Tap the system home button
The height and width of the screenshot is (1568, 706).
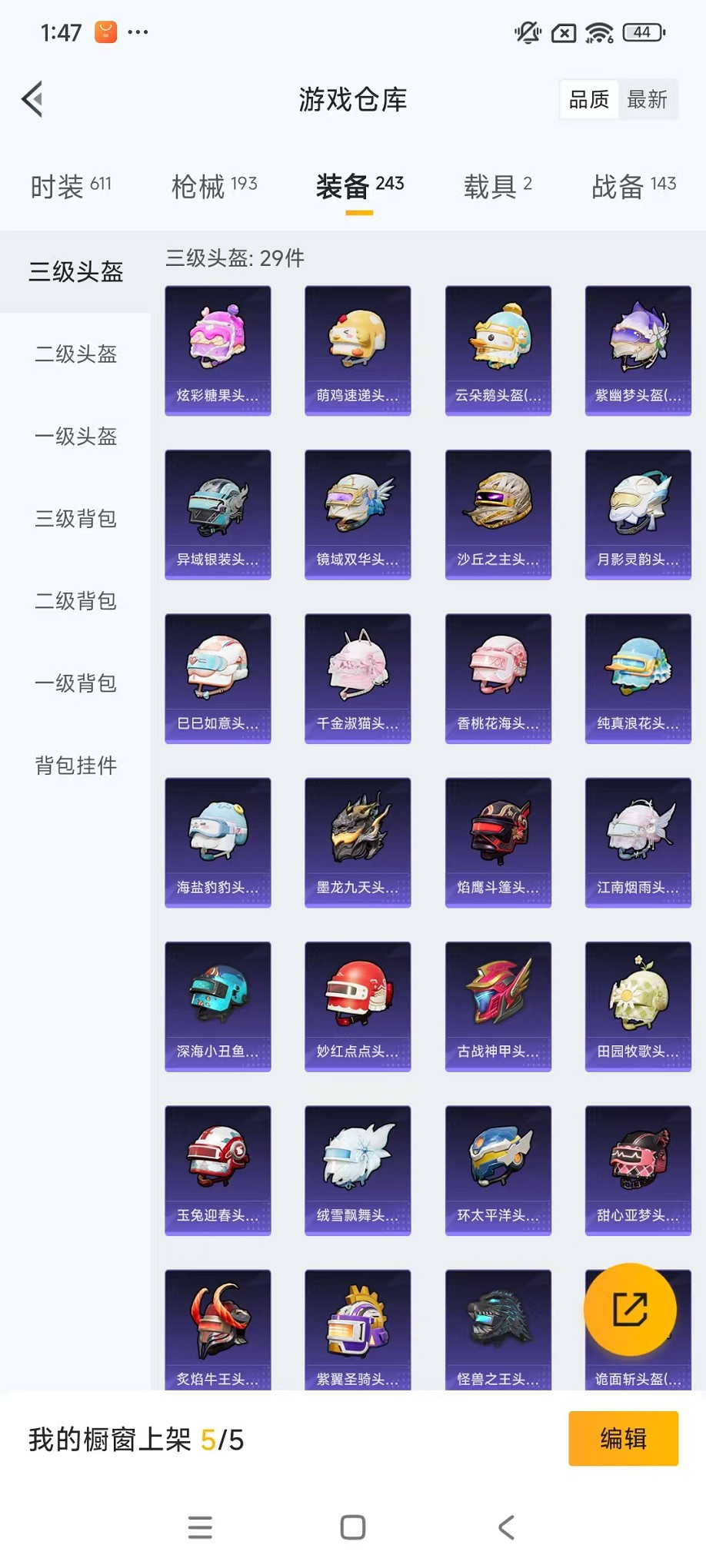(353, 1527)
